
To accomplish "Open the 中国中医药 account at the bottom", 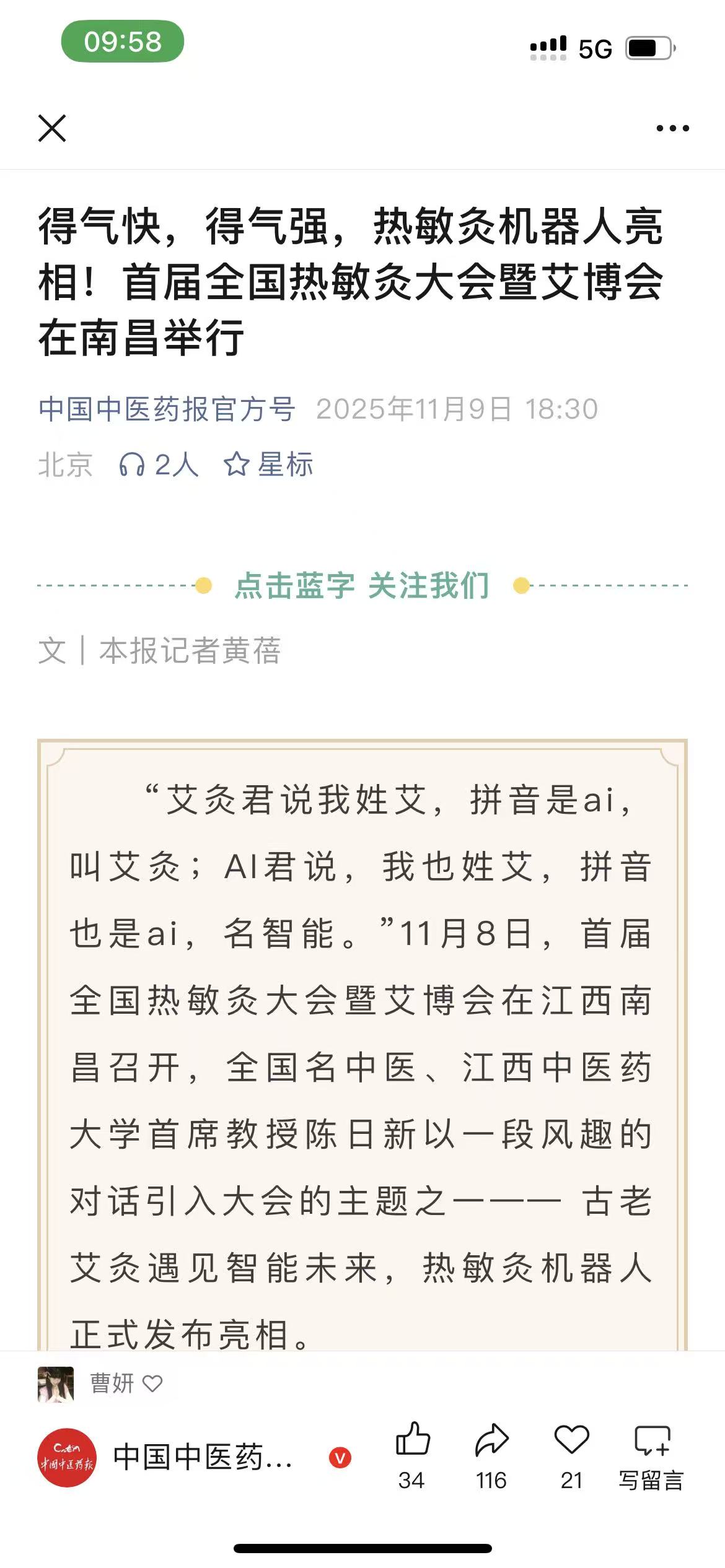I will (x=167, y=1458).
